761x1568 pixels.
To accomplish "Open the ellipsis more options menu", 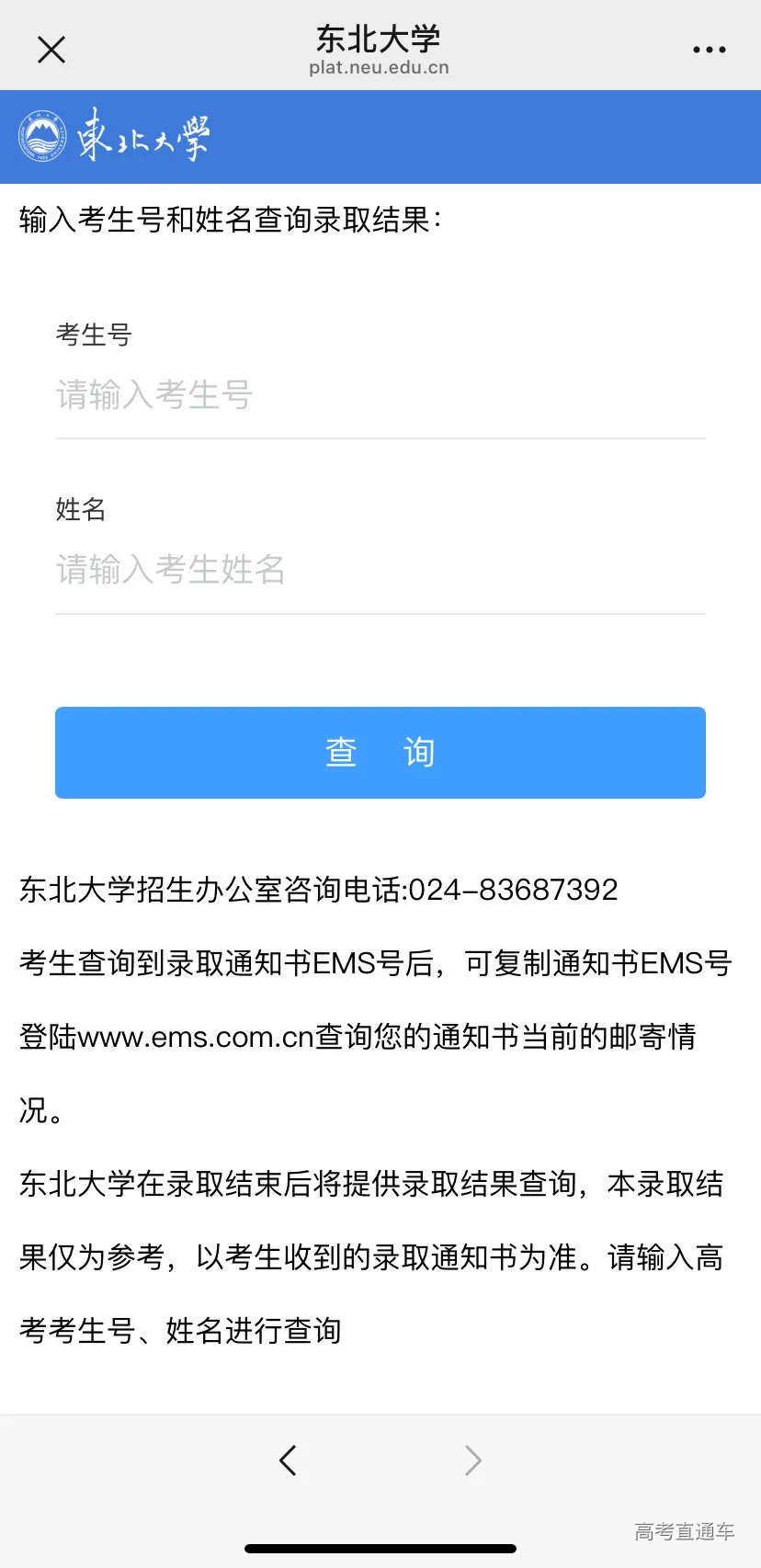I will coord(710,48).
